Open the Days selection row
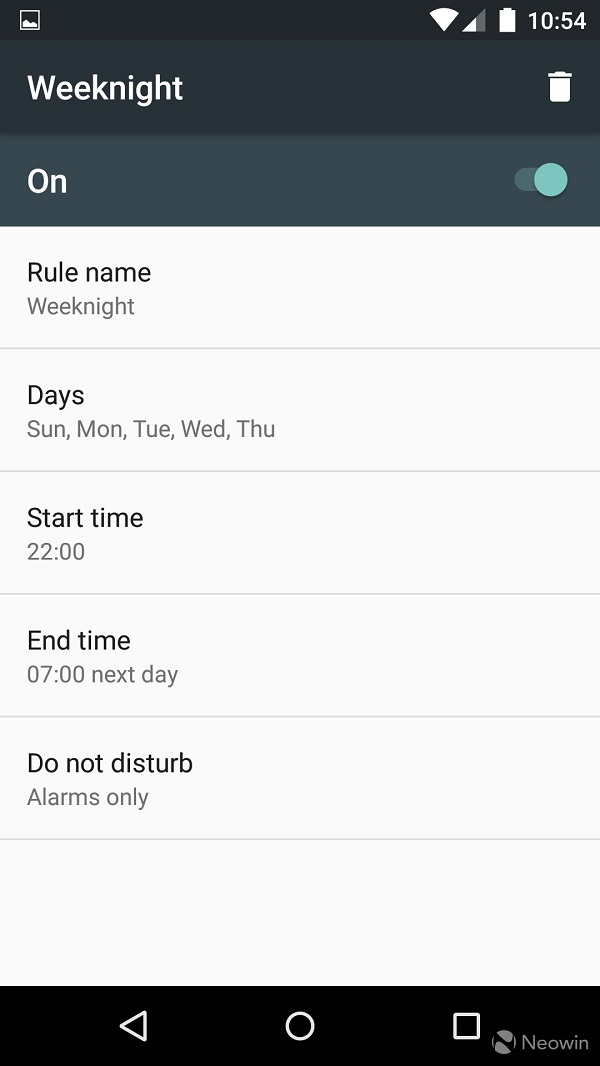Viewport: 600px width, 1066px height. tap(300, 410)
